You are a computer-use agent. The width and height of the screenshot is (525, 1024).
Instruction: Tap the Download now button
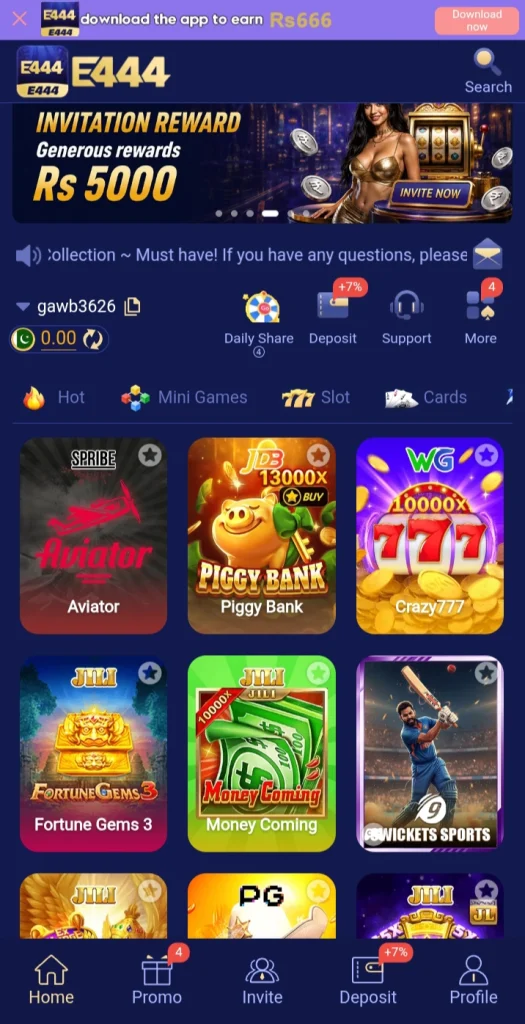(x=477, y=20)
